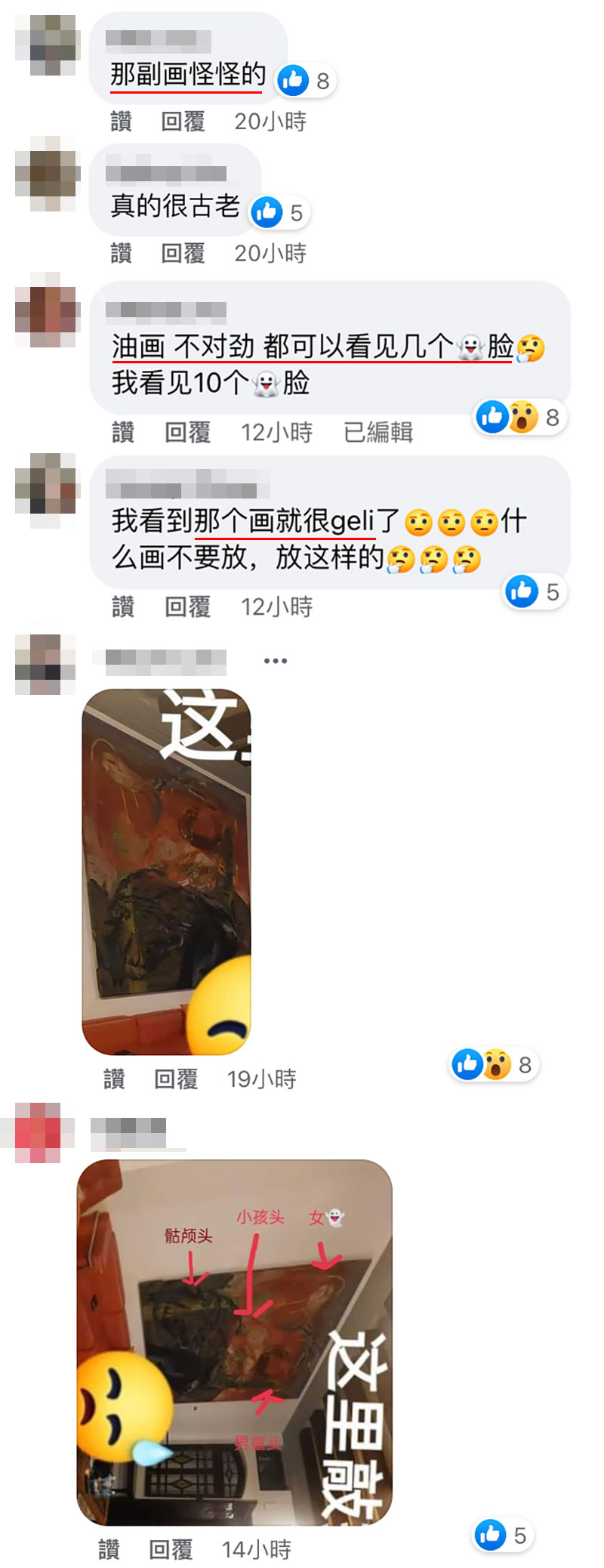Image resolution: width=604 pixels, height=1568 pixels.
Task: Reply to the comment mentioning geli
Action: pos(187,607)
